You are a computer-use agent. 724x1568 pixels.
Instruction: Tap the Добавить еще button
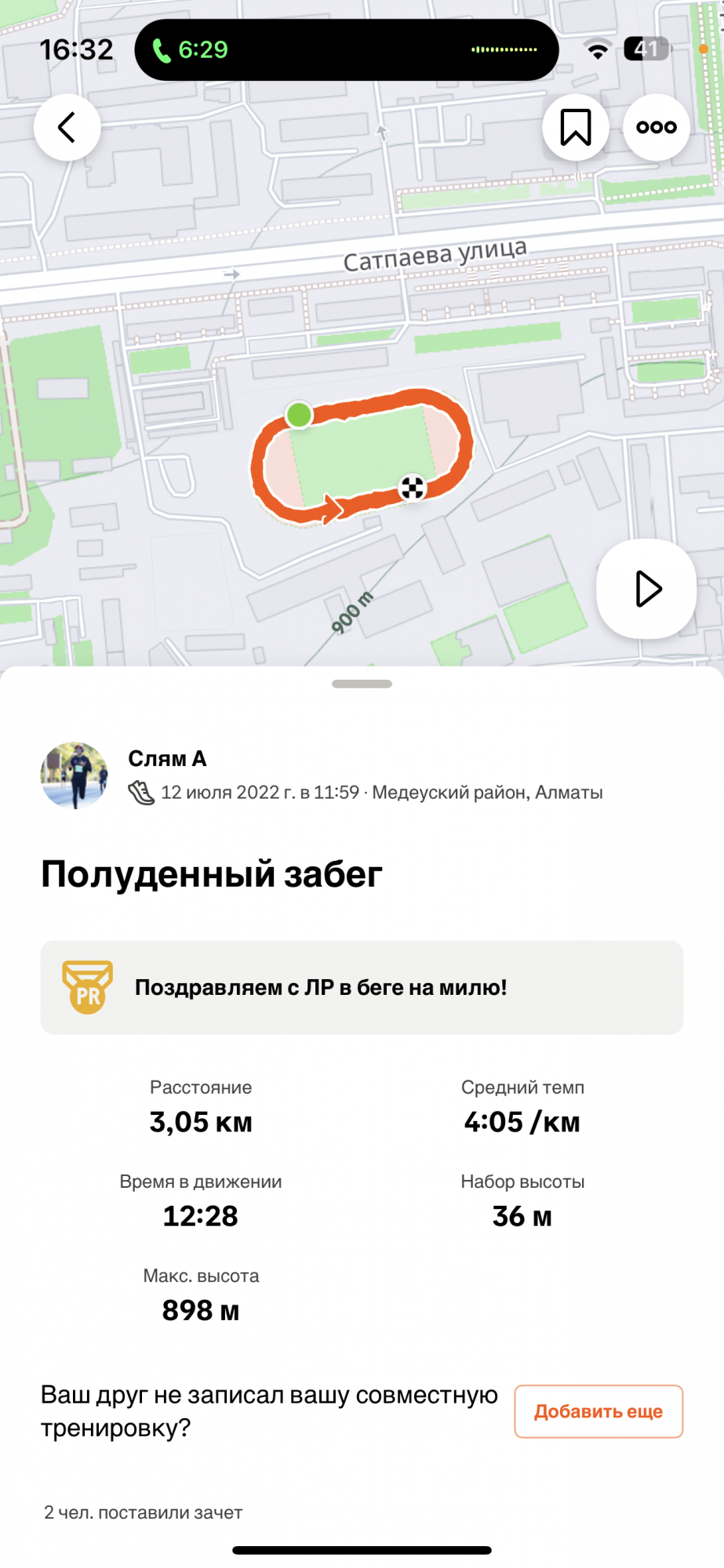(x=598, y=1411)
